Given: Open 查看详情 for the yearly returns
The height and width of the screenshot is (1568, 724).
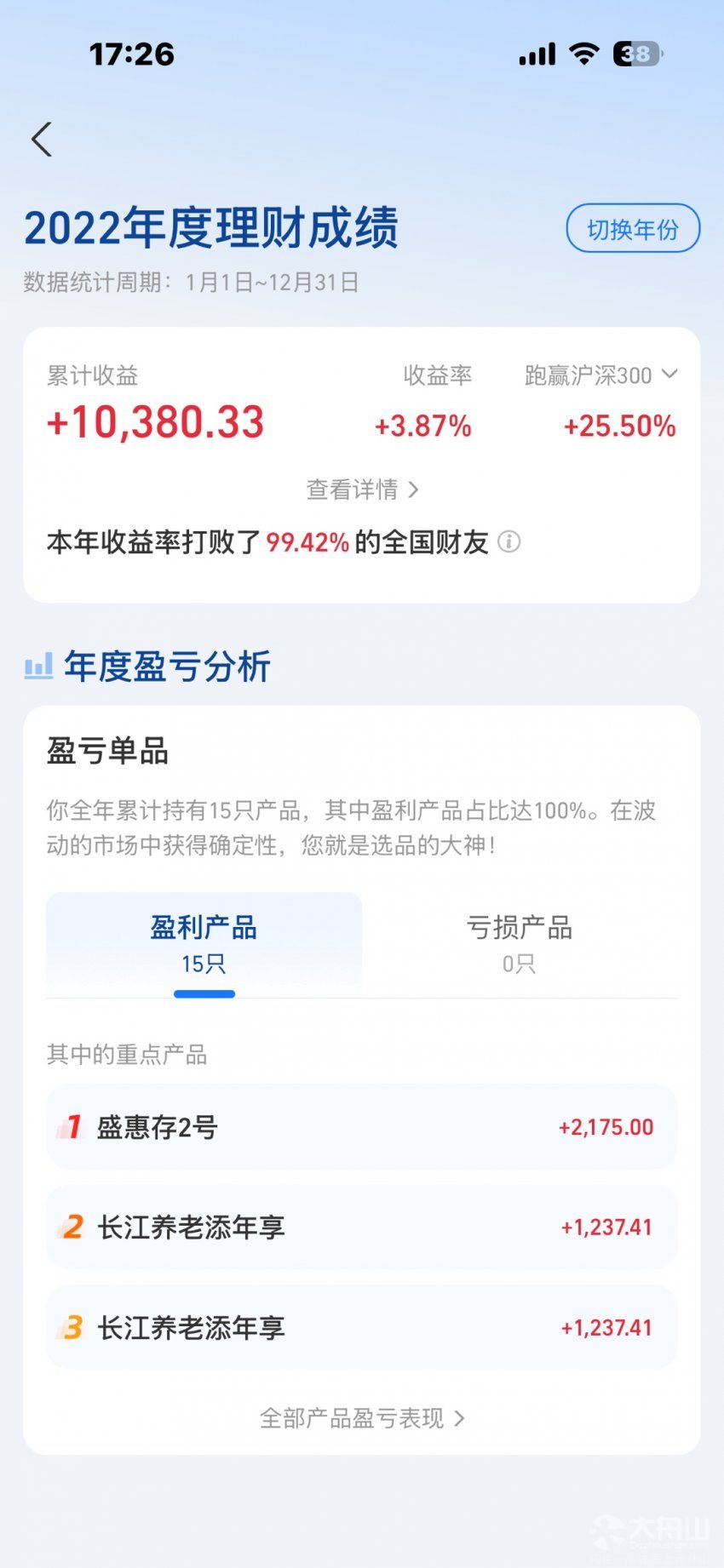Looking at the screenshot, I should (362, 489).
